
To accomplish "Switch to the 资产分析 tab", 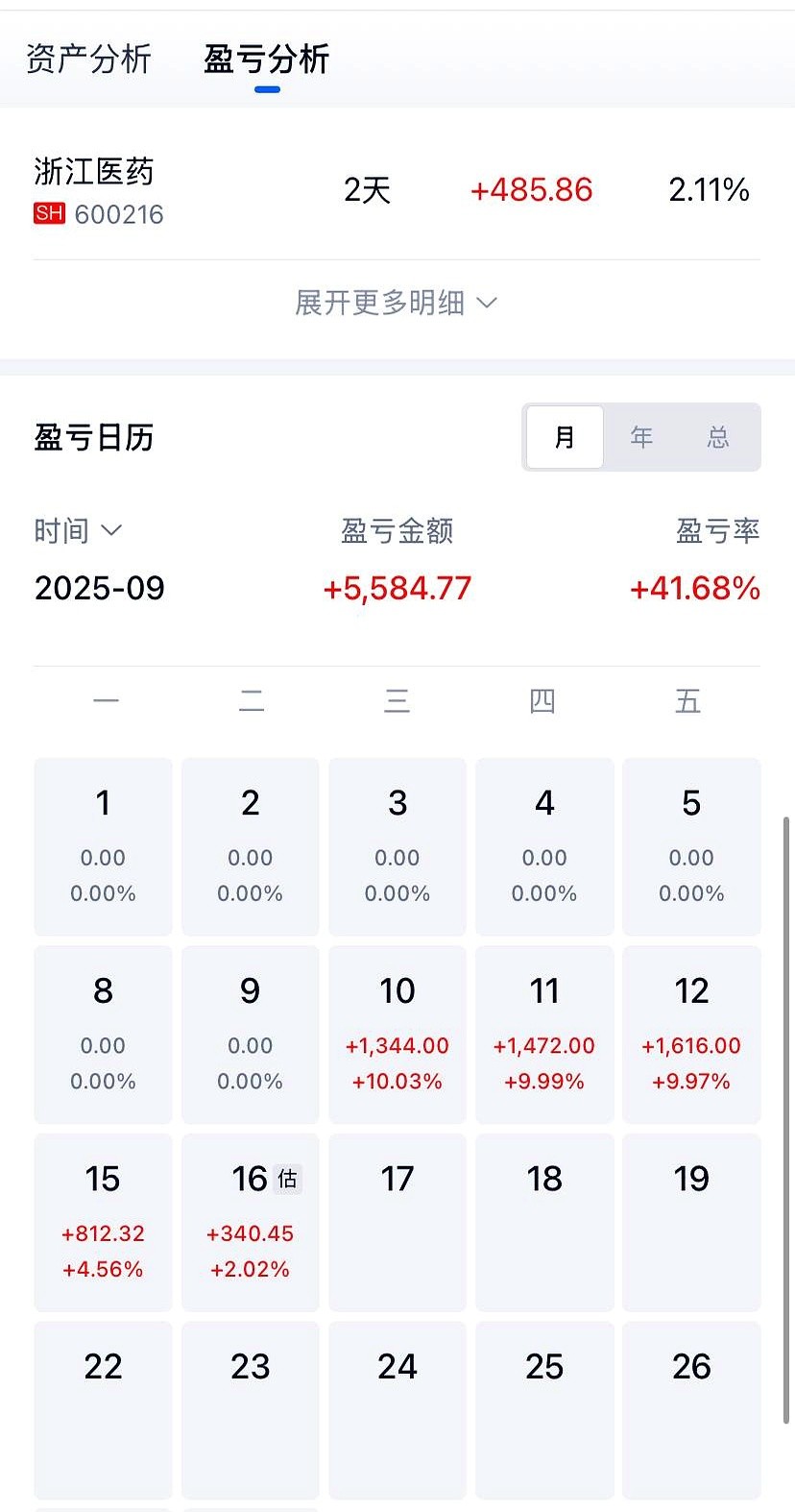I will [88, 60].
